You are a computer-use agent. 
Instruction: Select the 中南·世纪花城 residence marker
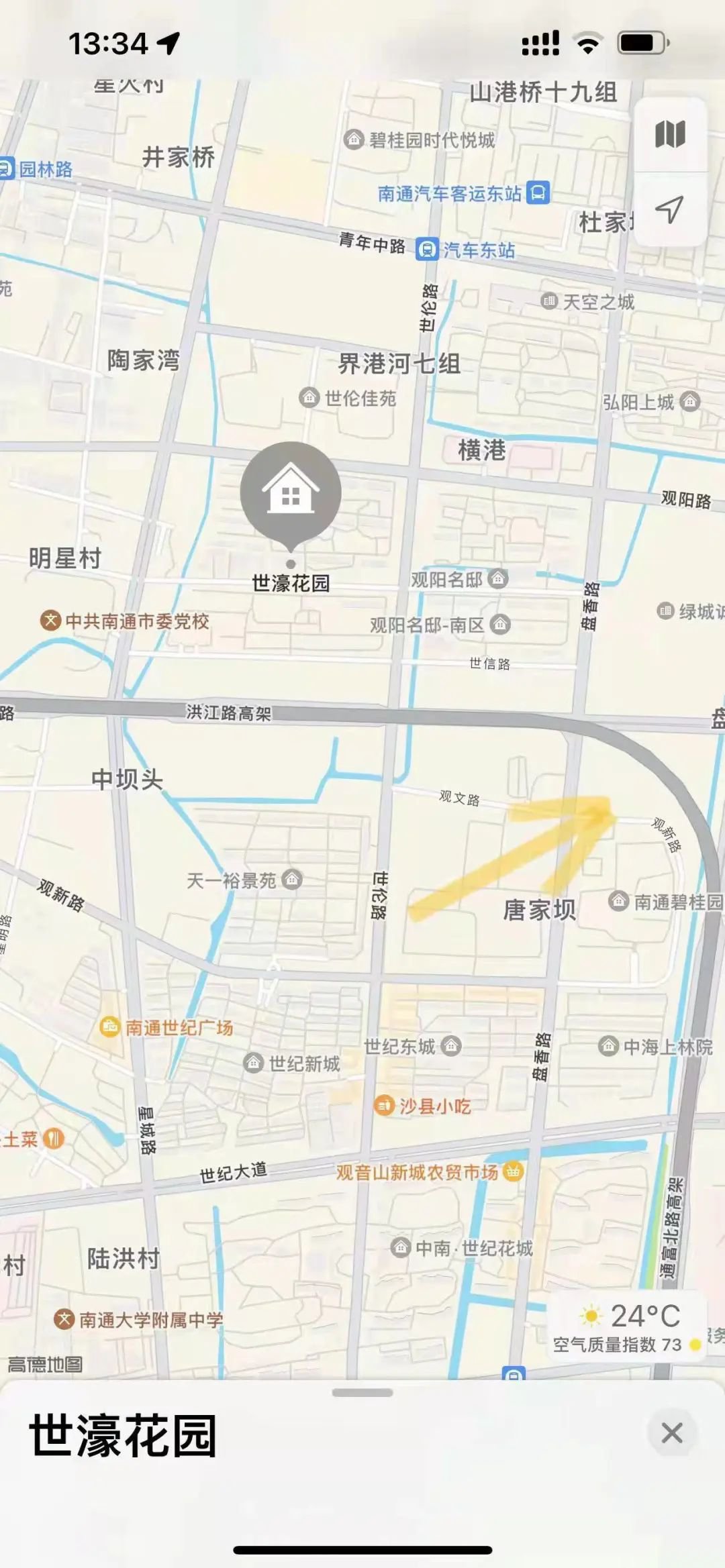click(401, 1247)
